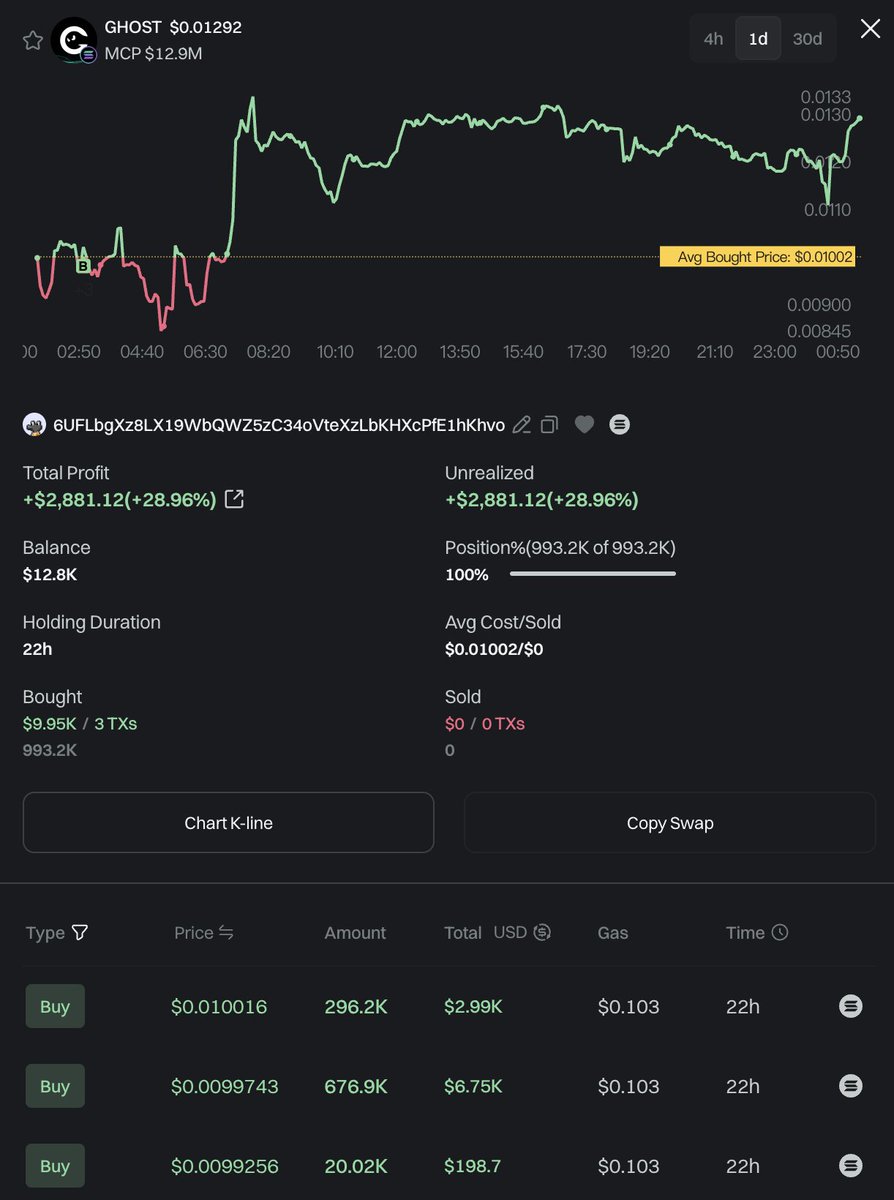894x1200 pixels.
Task: Switch chart range to 30d
Action: 807,39
